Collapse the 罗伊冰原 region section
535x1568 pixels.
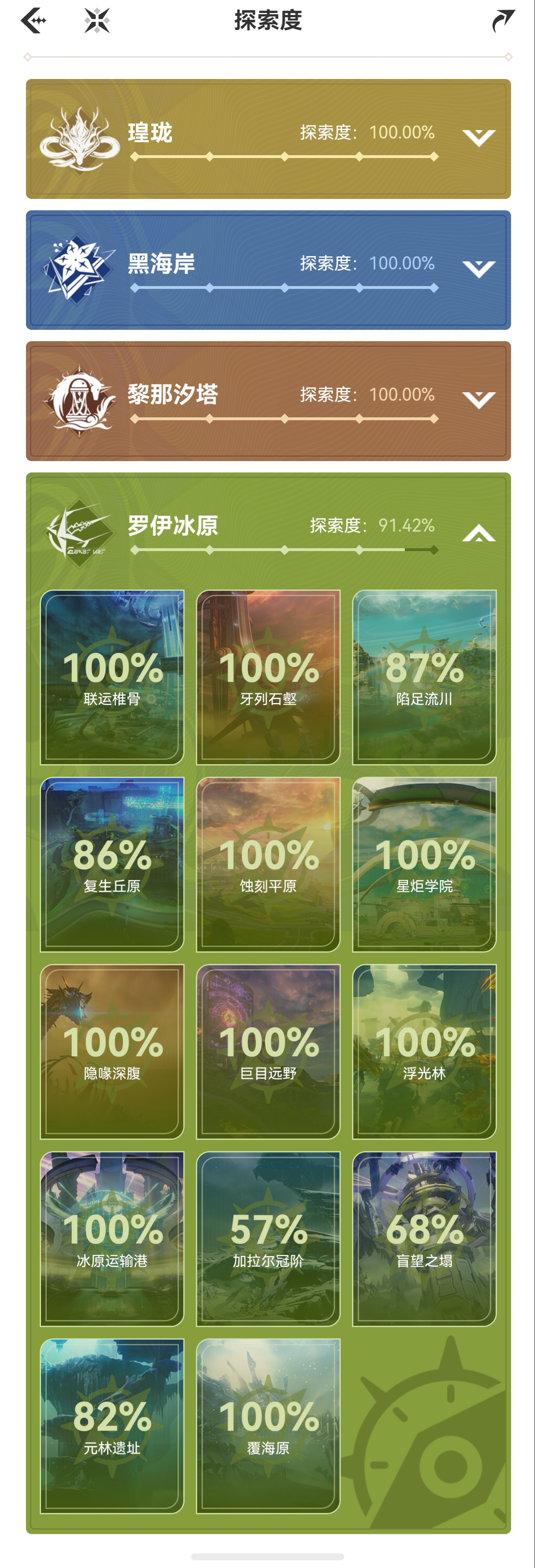pos(478,533)
